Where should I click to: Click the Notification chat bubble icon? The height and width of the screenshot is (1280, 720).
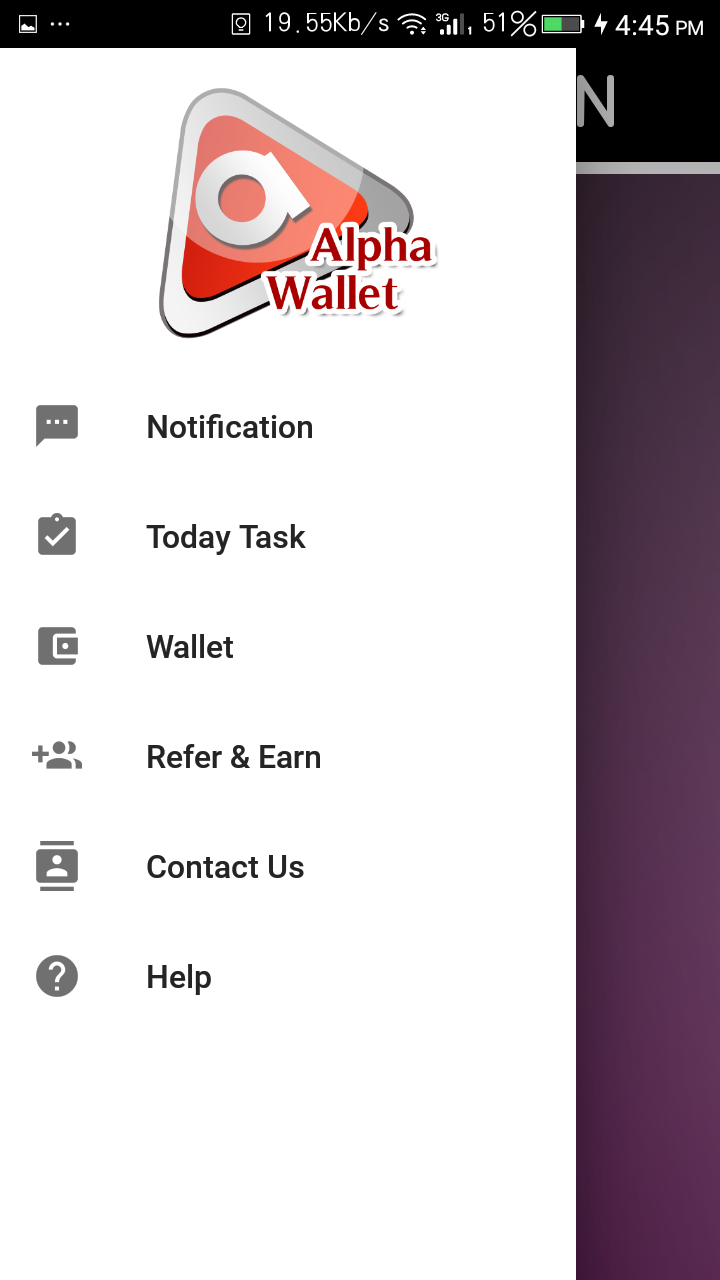pos(56,425)
